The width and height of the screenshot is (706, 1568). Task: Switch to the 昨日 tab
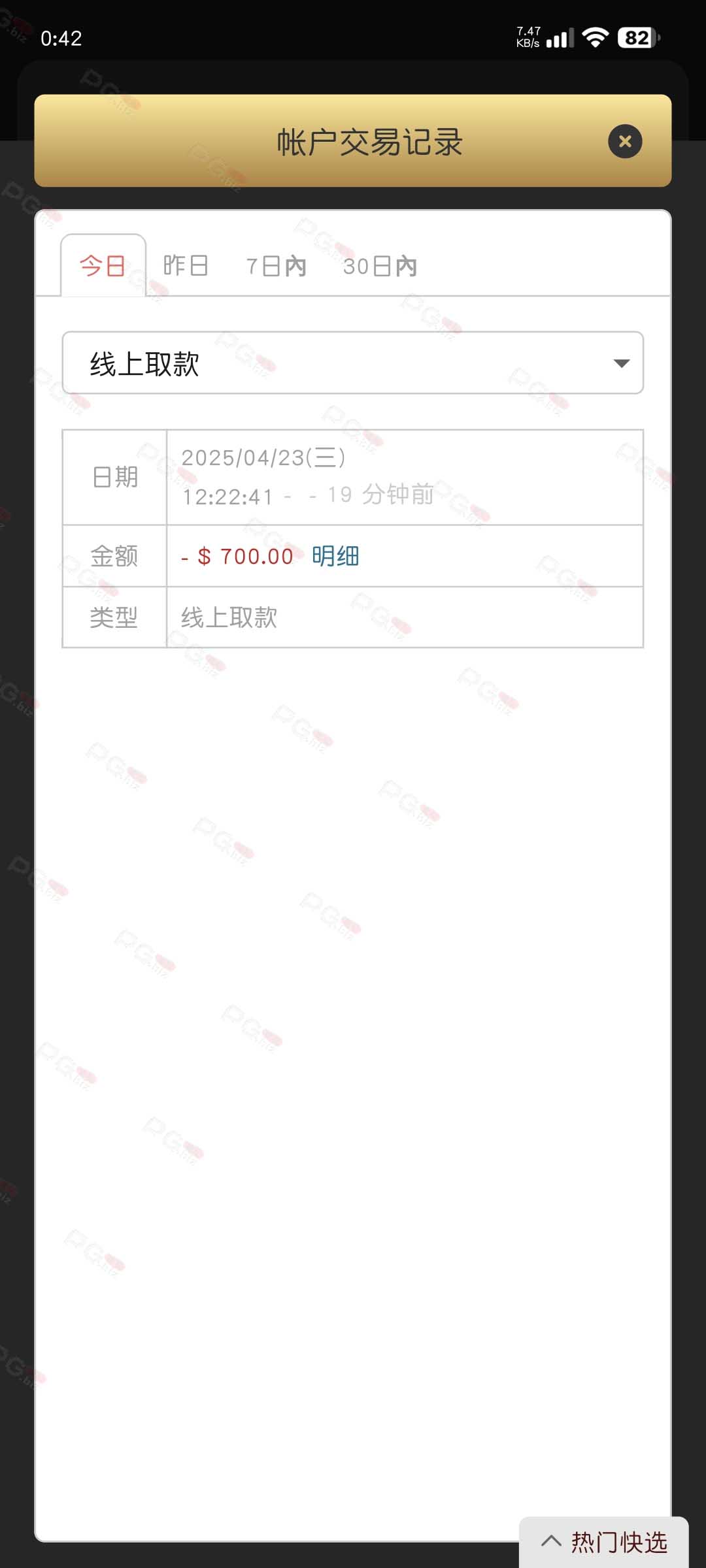click(x=186, y=265)
